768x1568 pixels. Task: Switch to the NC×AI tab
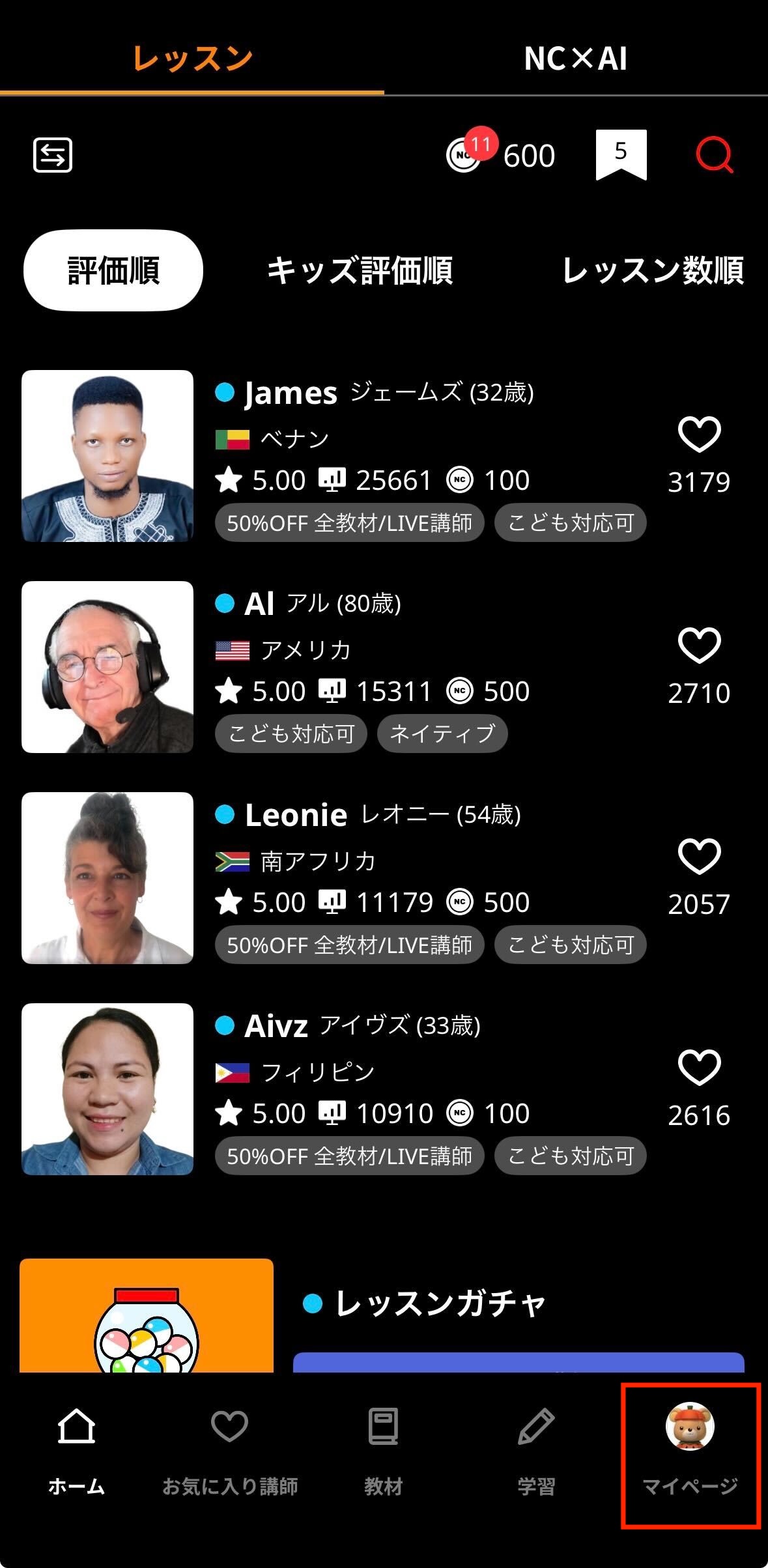click(x=575, y=59)
